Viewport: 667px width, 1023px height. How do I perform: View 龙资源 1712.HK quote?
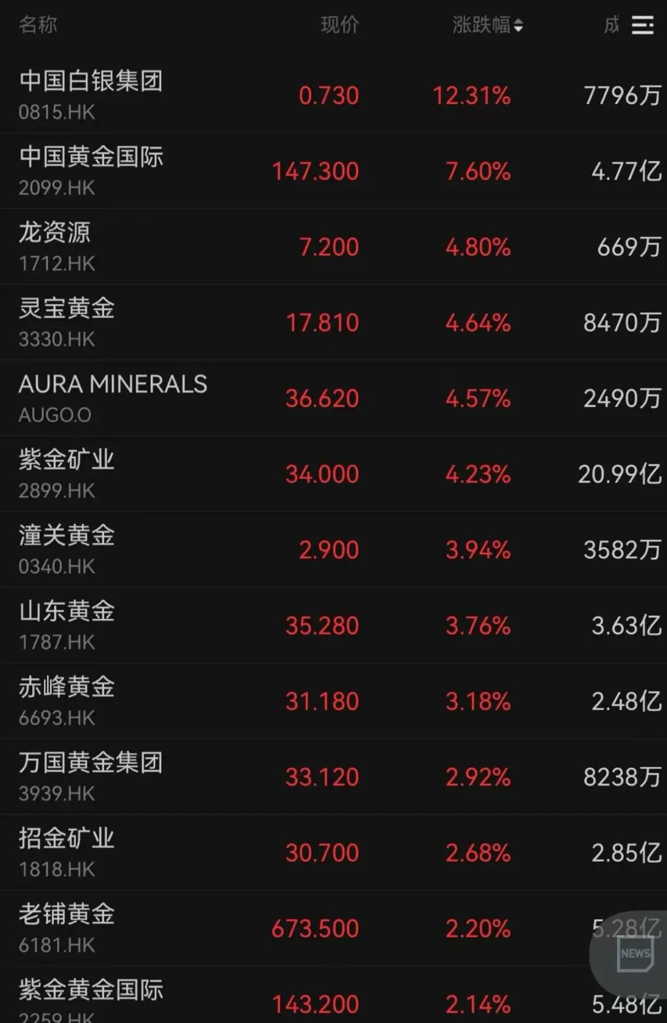coord(57,247)
